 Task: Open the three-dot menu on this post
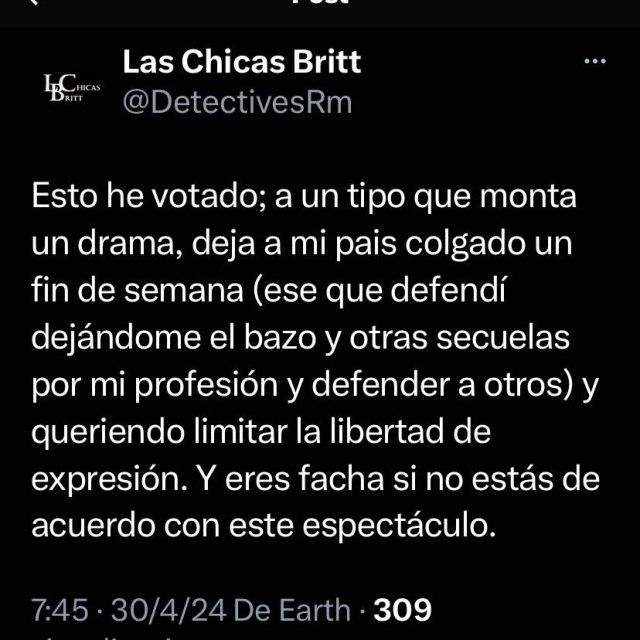[594, 62]
